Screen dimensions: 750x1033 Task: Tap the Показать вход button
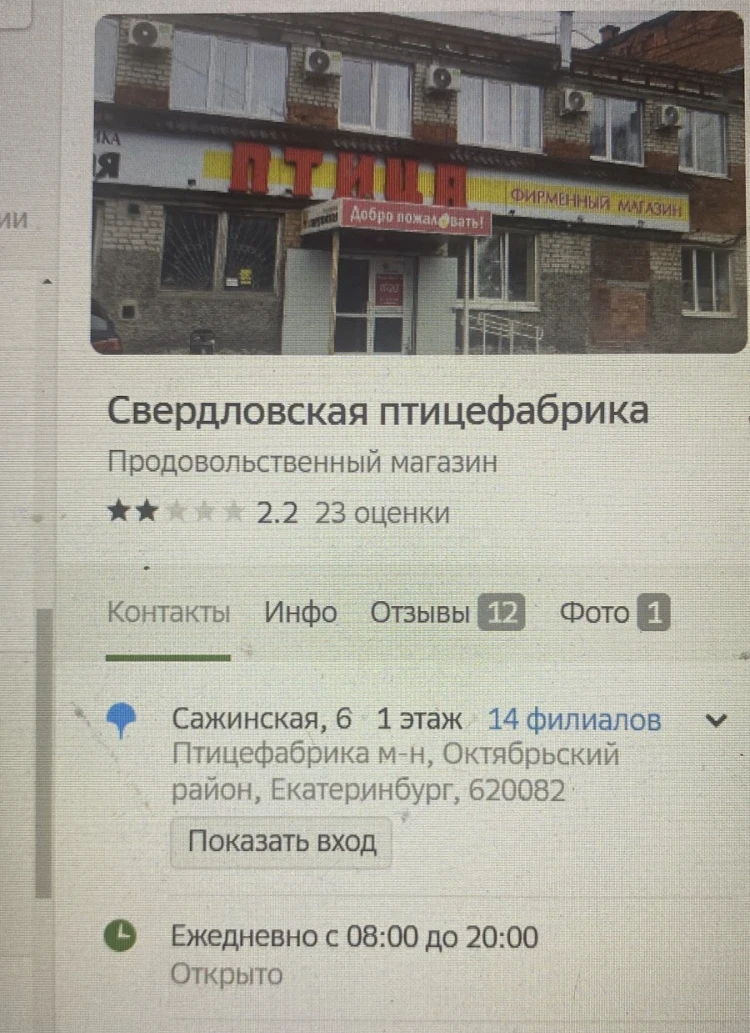click(282, 842)
